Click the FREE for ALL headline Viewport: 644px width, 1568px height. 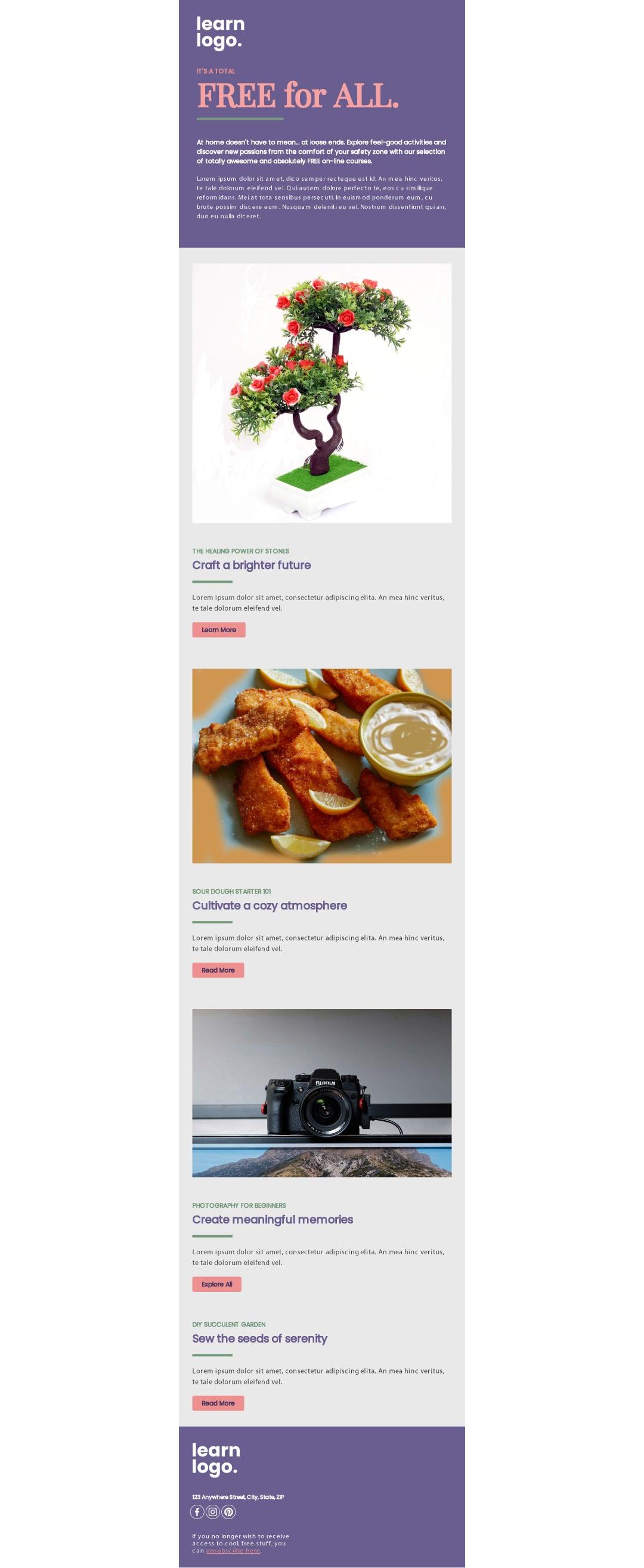(x=298, y=96)
